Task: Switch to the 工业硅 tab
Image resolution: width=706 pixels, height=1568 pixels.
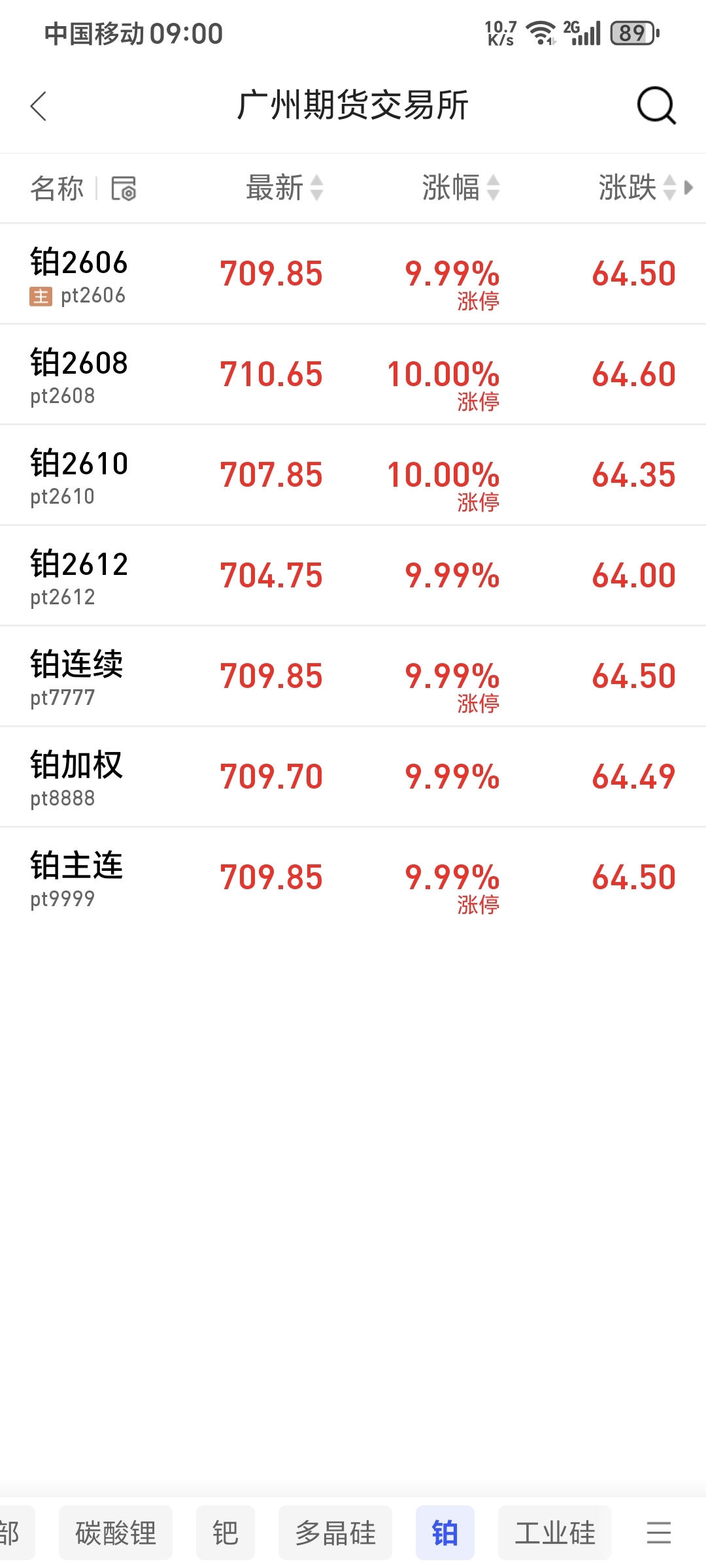Action: point(555,1533)
